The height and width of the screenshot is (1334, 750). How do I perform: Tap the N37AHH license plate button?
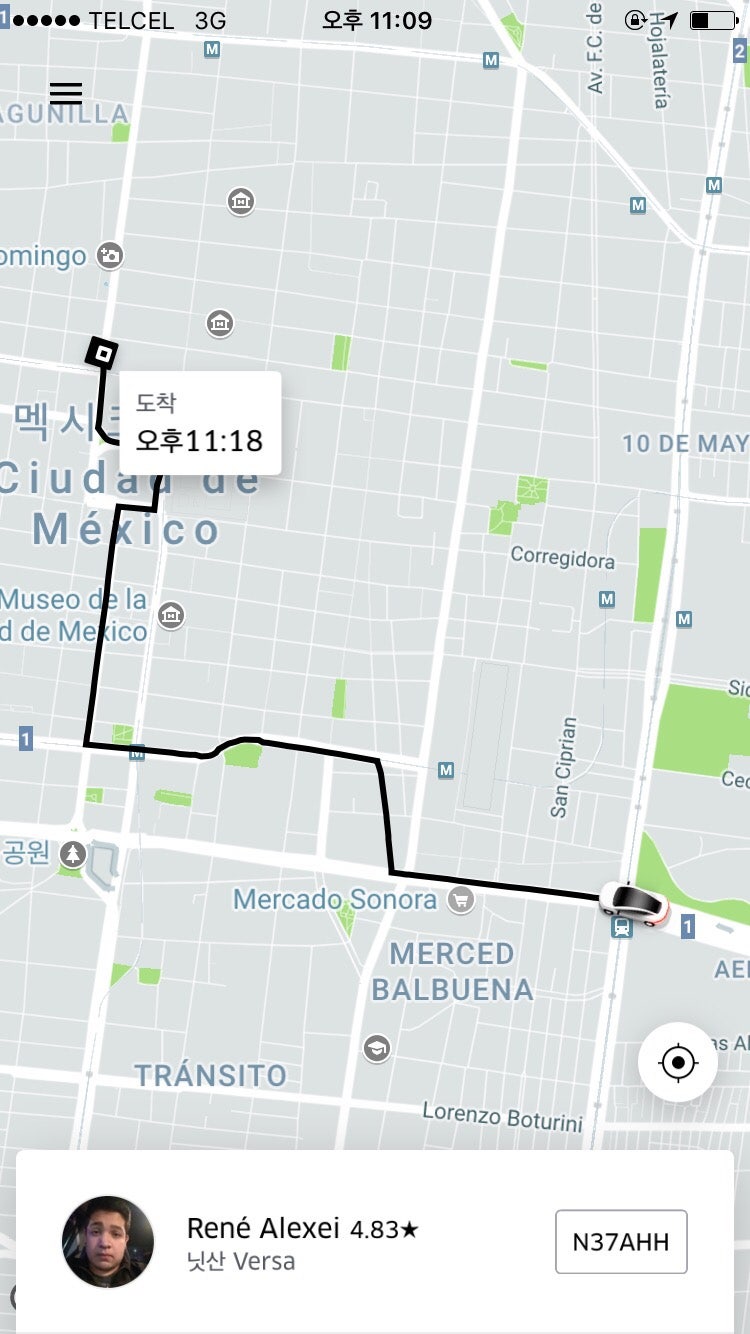coord(621,1242)
